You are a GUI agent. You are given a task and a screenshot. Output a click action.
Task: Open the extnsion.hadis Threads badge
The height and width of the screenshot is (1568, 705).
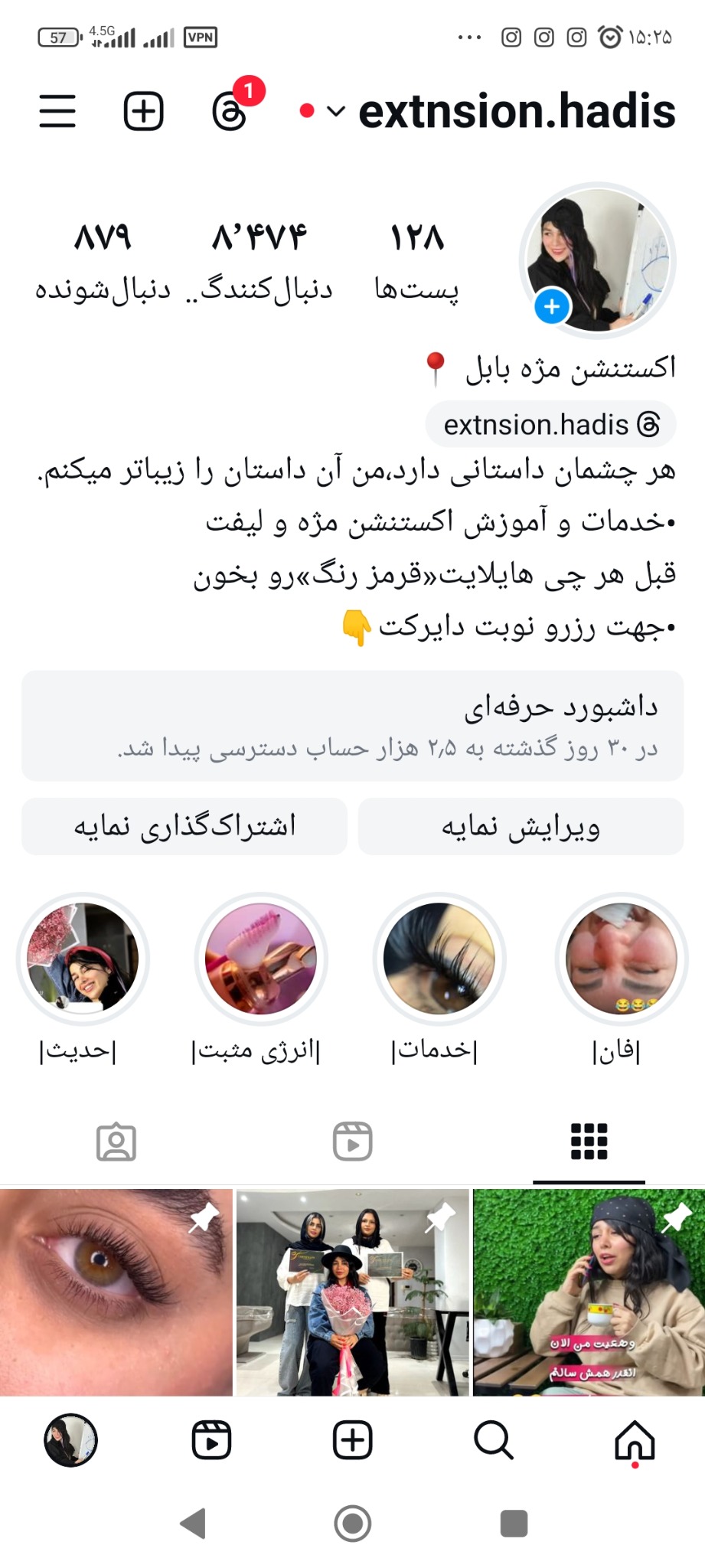pyautogui.click(x=551, y=425)
